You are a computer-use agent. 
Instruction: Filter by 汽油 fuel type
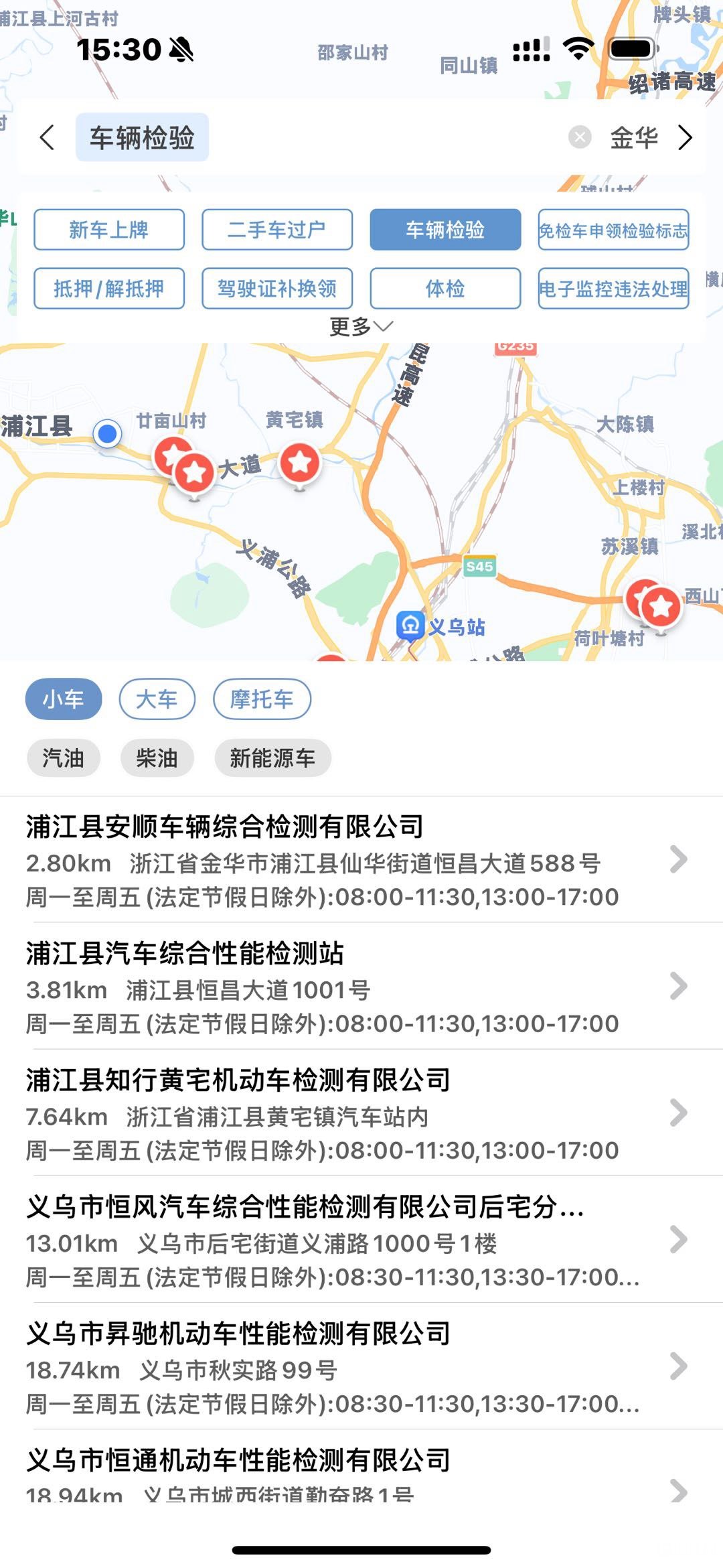click(x=64, y=758)
